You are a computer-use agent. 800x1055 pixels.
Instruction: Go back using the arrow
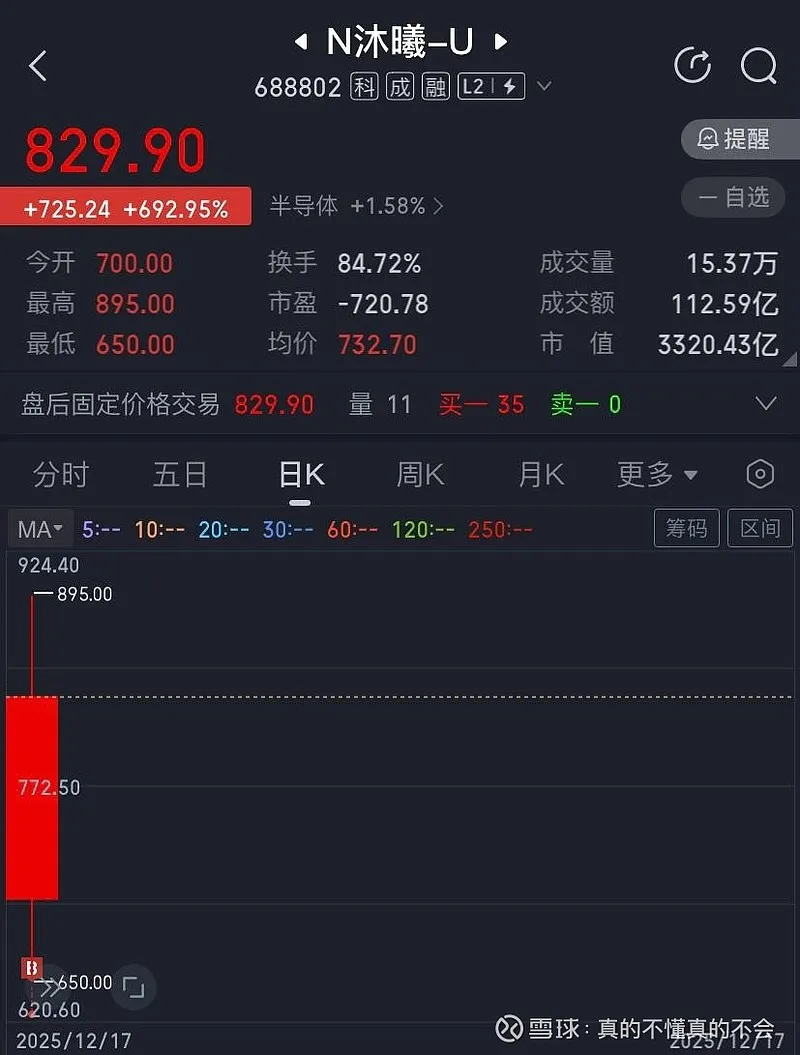38,67
